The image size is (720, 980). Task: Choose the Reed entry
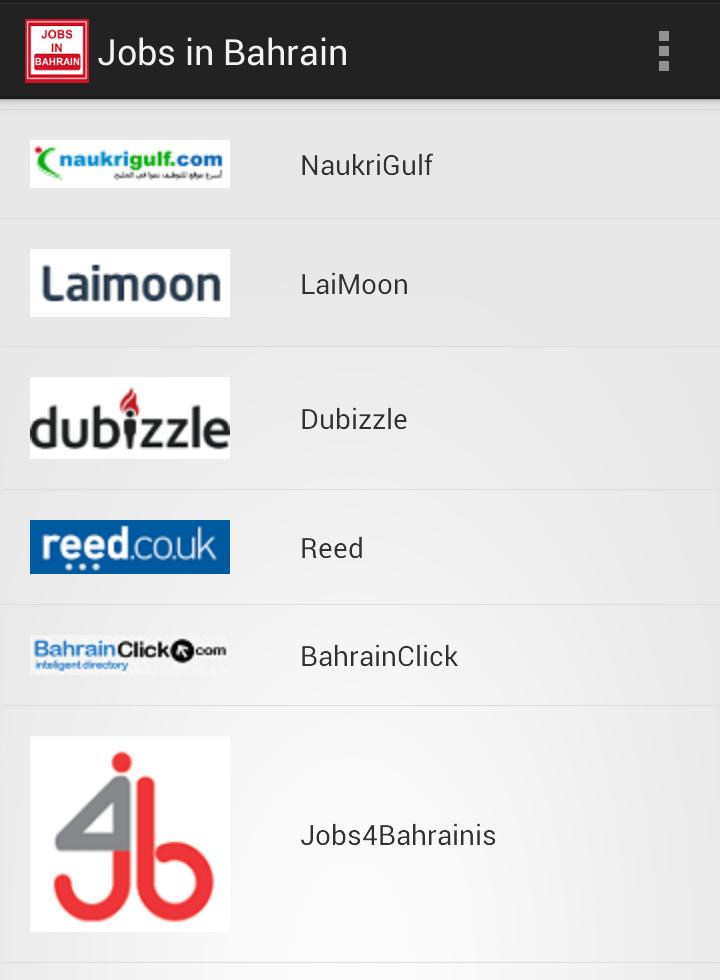pos(332,548)
